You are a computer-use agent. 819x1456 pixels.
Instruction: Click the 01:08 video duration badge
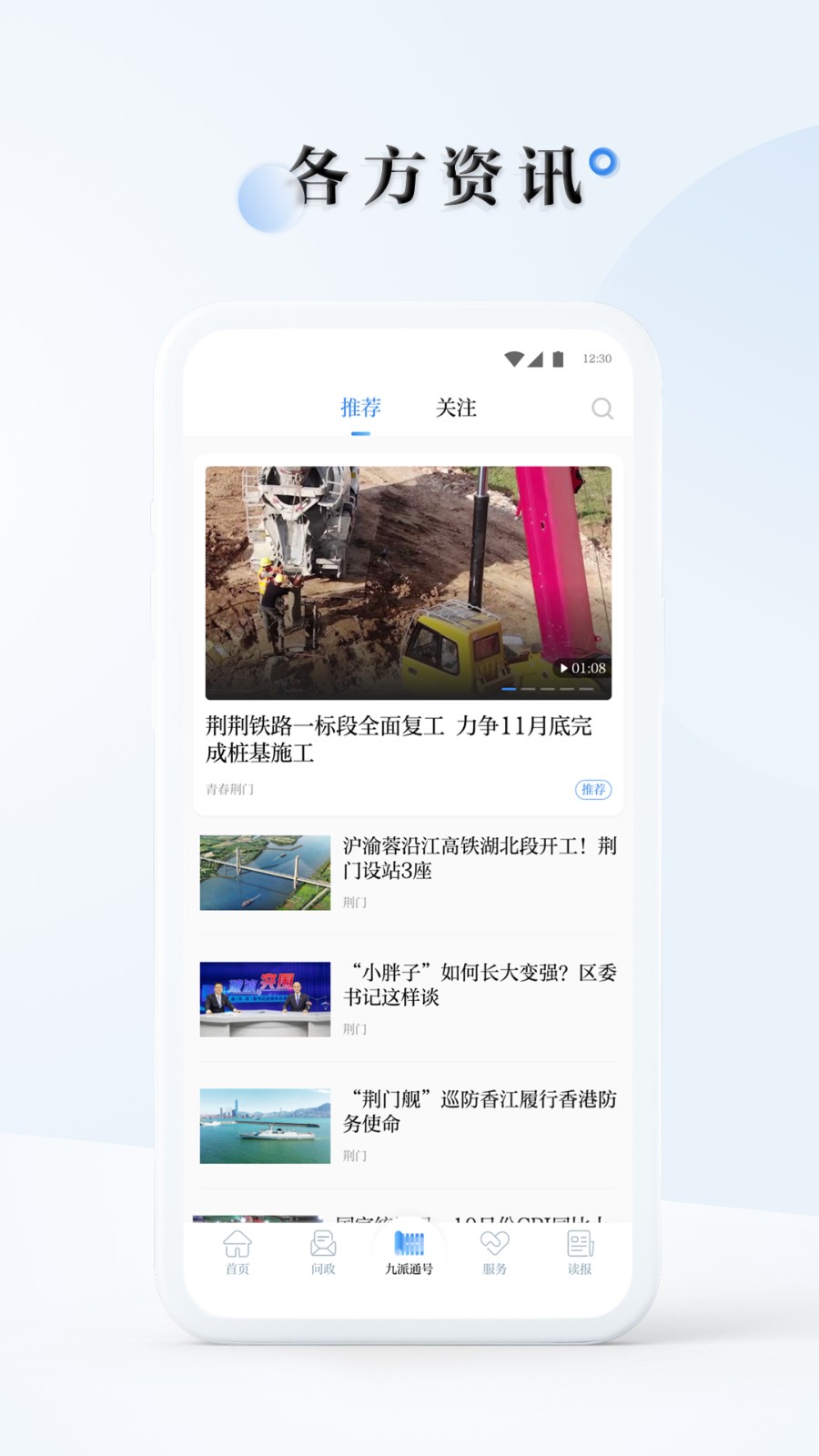tap(583, 667)
